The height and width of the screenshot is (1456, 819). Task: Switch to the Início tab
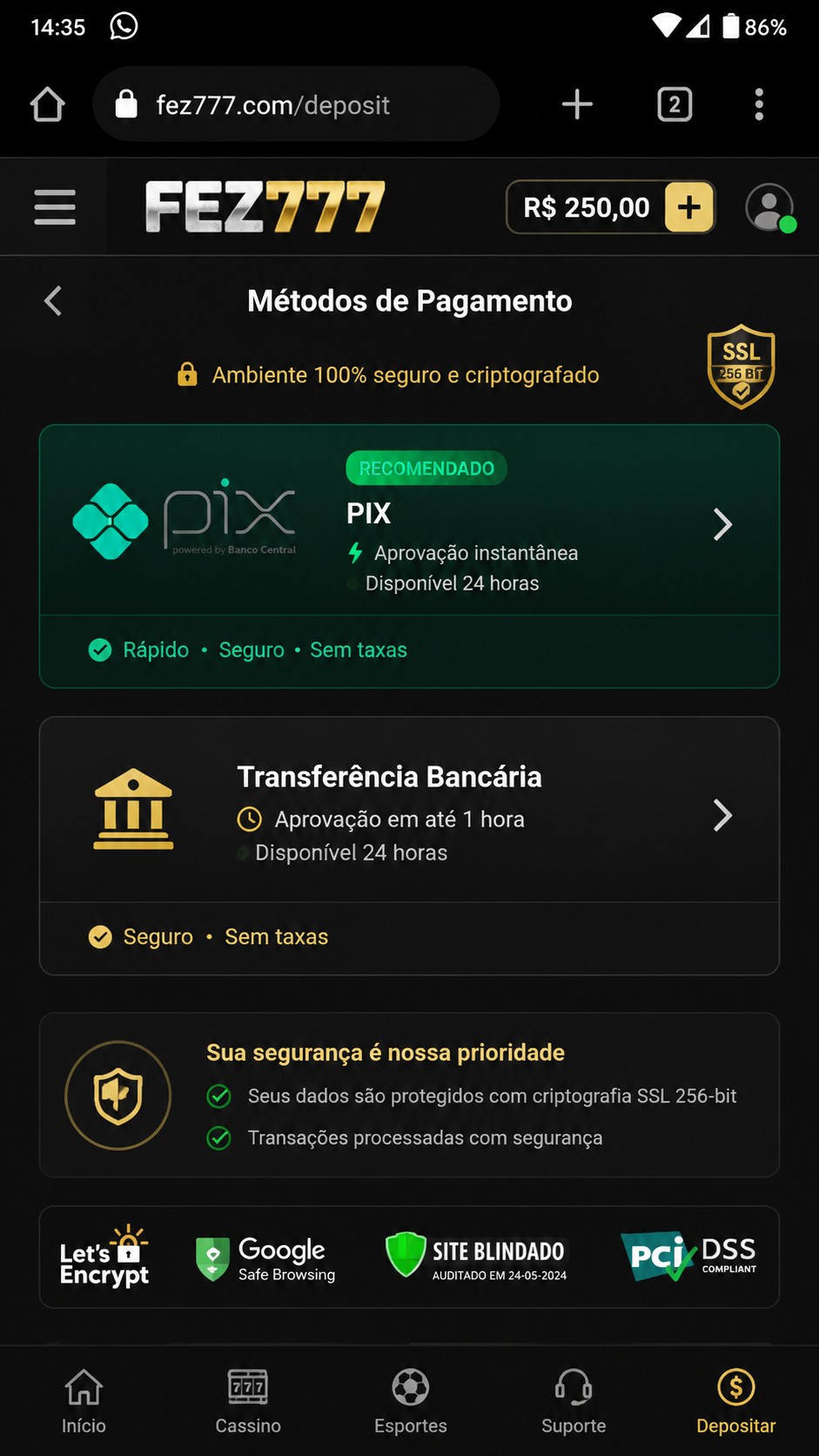[x=84, y=1401]
